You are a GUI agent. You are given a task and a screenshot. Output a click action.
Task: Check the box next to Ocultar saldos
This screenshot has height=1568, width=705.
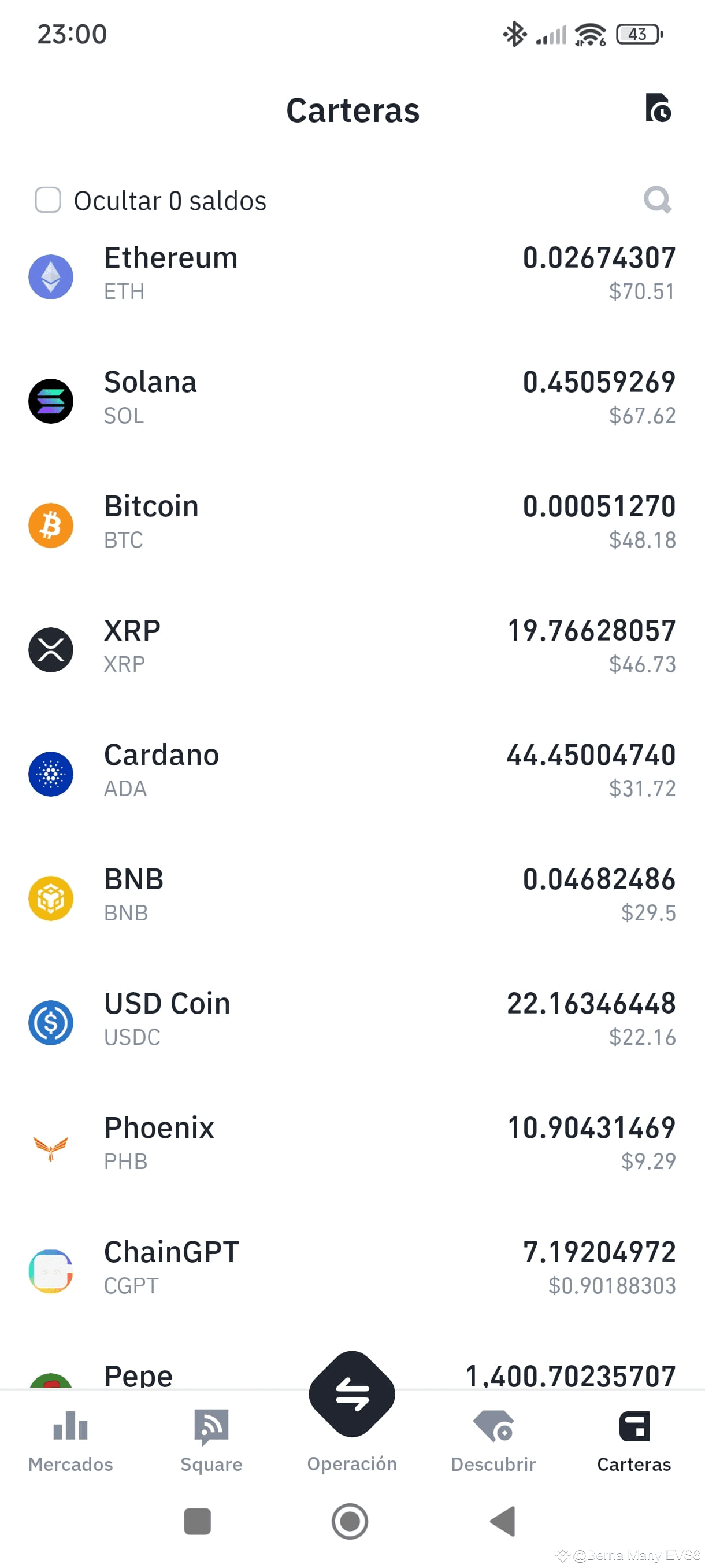pos(47,200)
